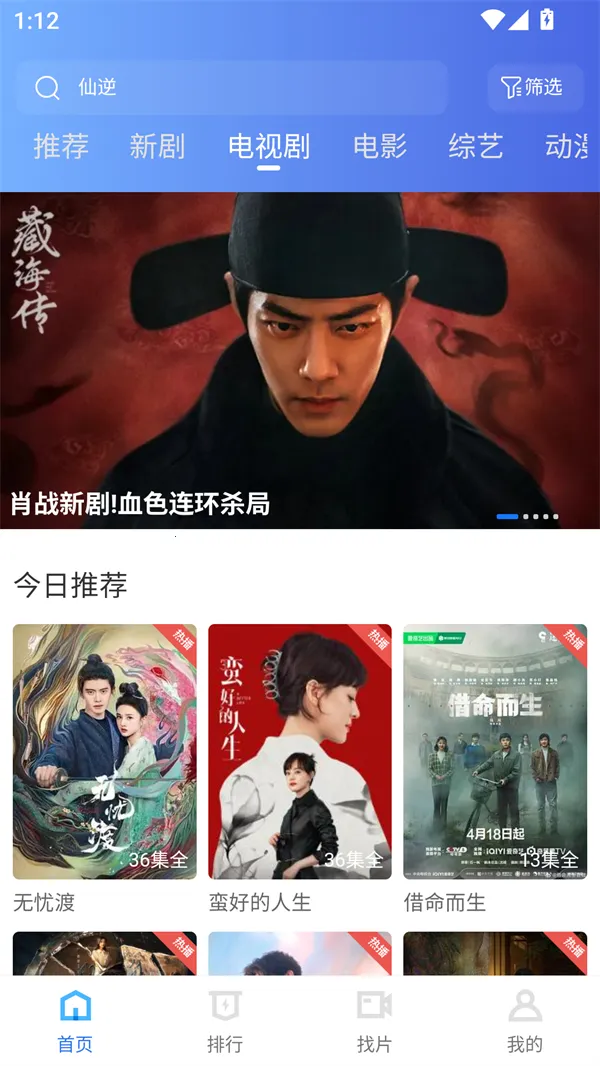The image size is (600, 1066).
Task: Open the 我的 profile tab
Action: [525, 1020]
